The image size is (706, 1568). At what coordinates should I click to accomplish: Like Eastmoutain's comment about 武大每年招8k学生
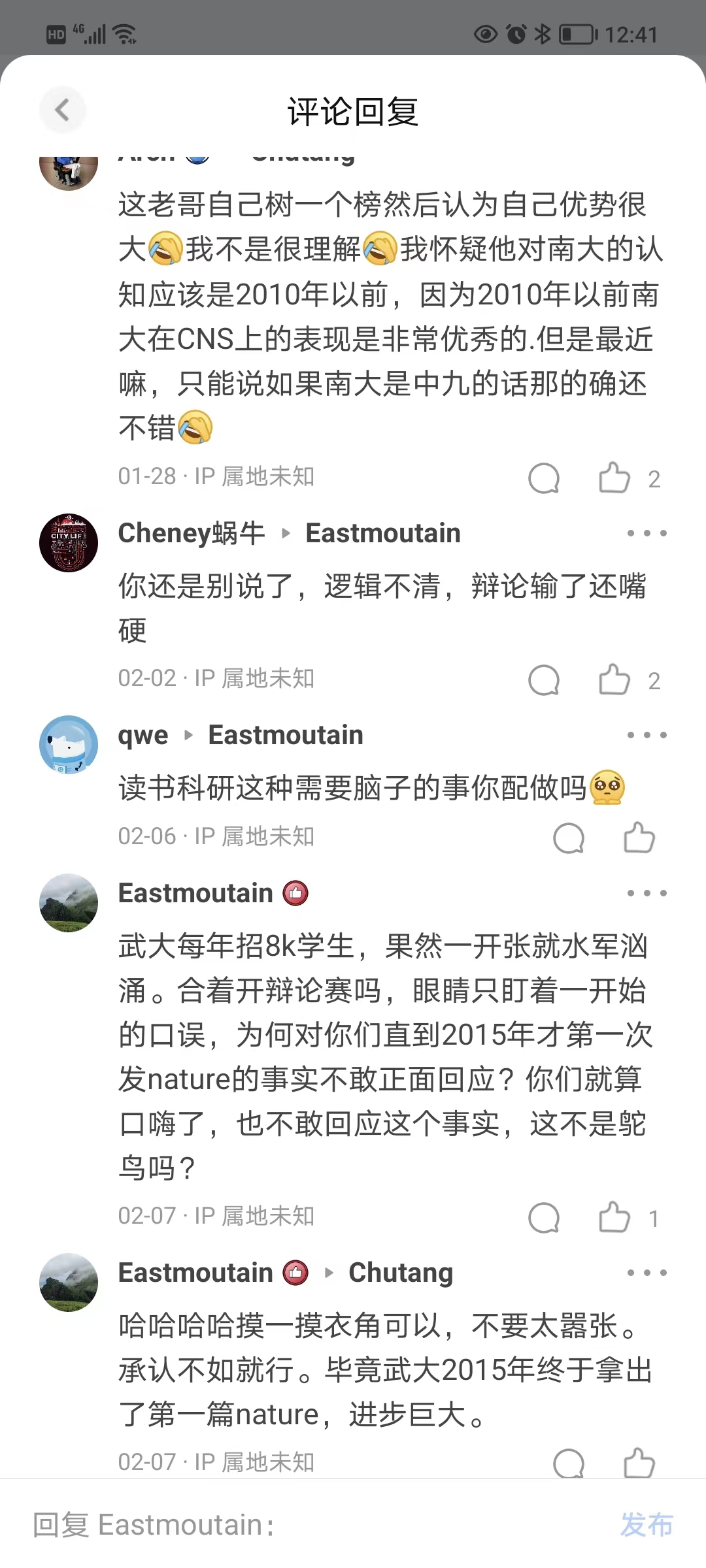(x=614, y=1217)
